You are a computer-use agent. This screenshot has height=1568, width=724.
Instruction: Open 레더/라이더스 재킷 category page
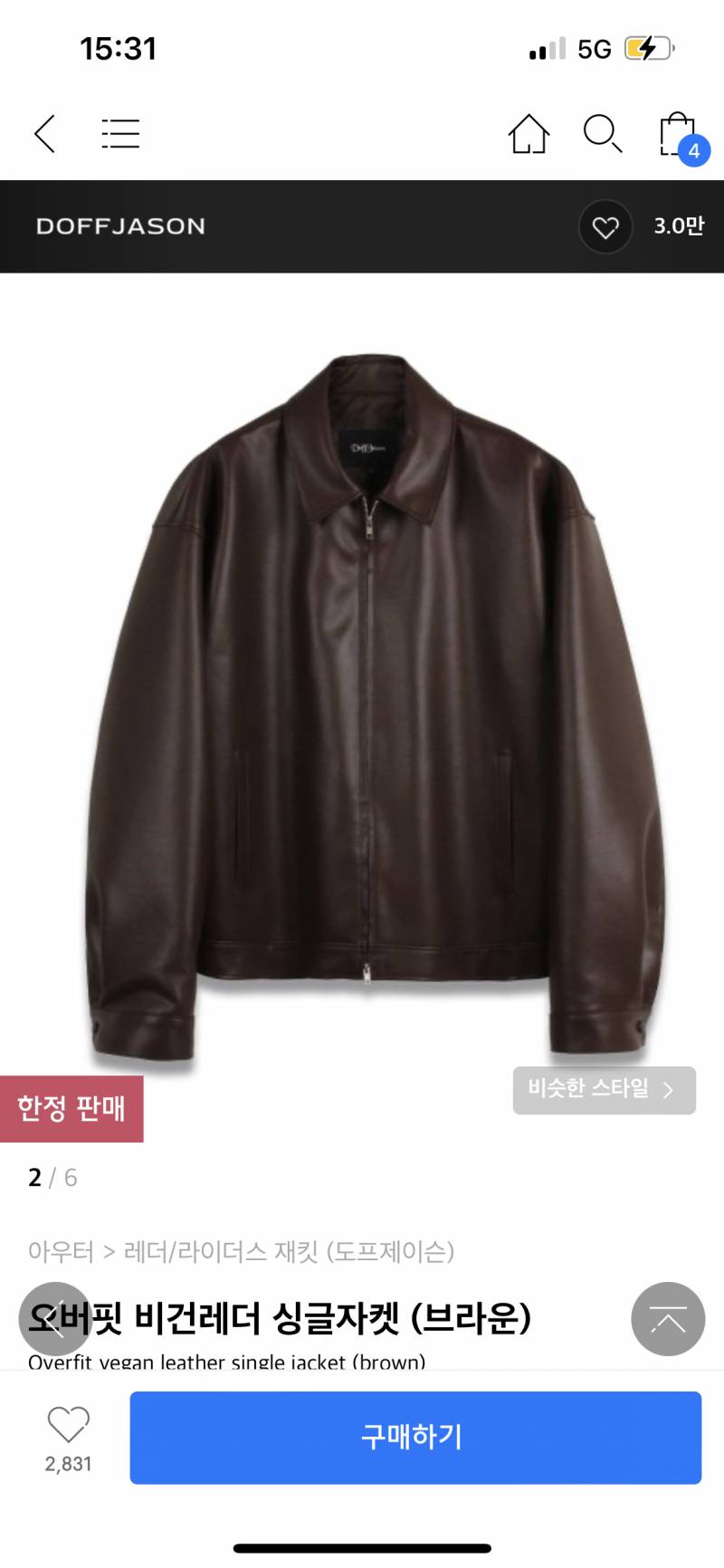point(217,1251)
